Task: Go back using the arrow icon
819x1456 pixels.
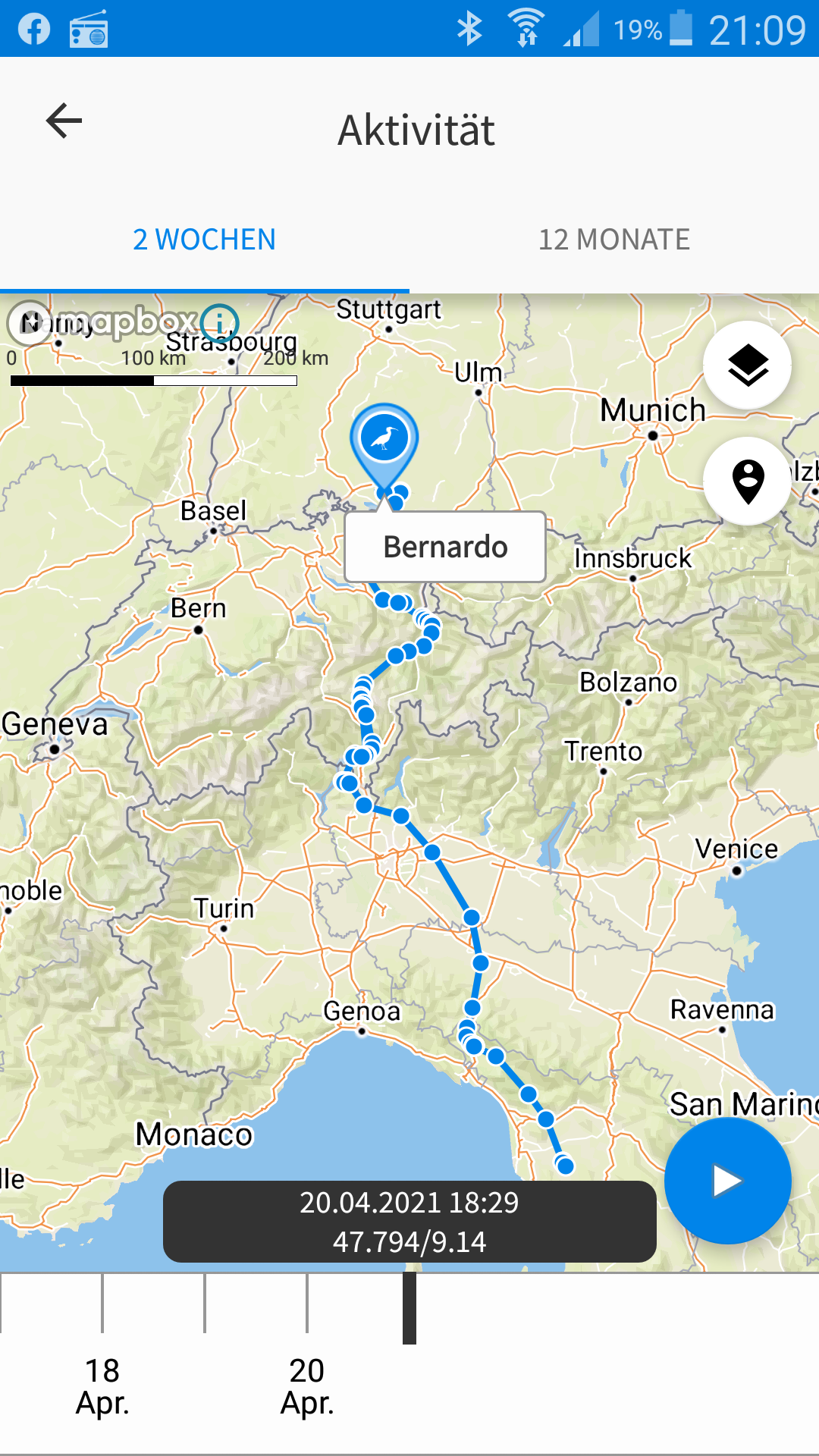Action: 64,121
